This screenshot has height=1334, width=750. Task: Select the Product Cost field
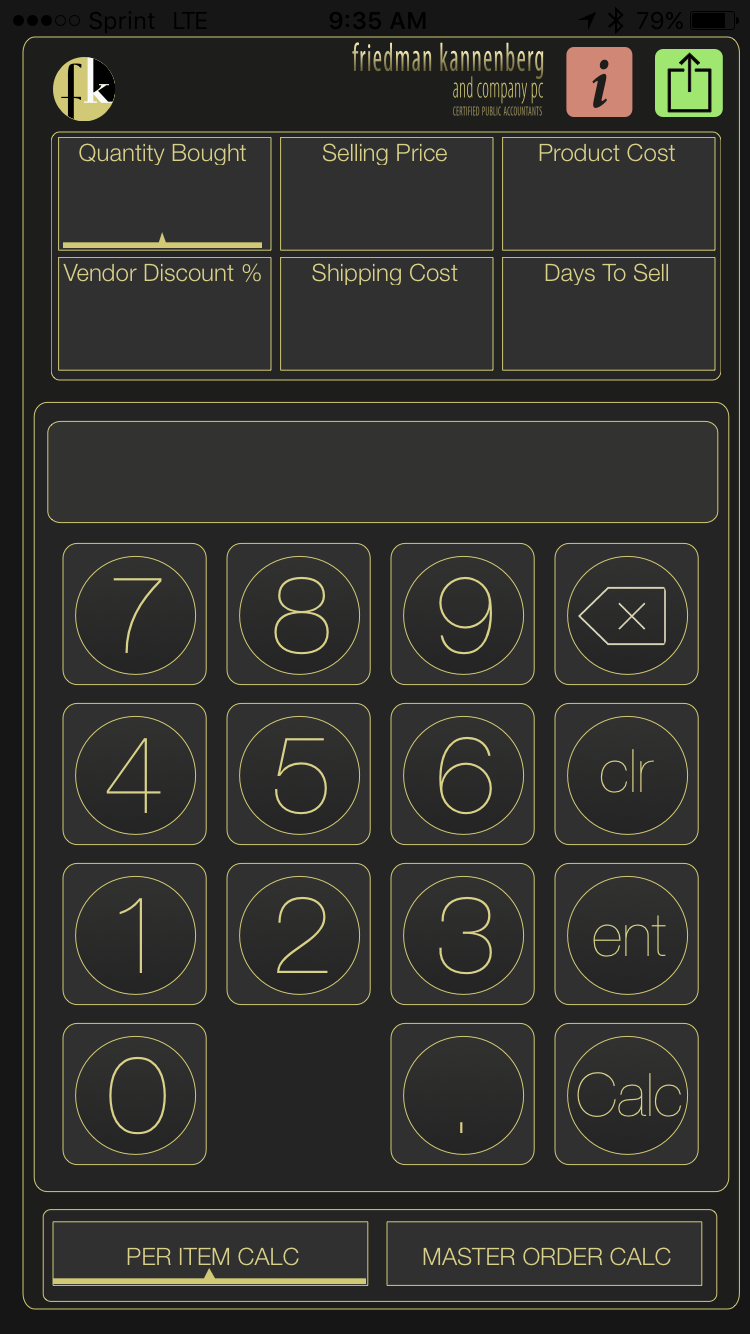[608, 194]
